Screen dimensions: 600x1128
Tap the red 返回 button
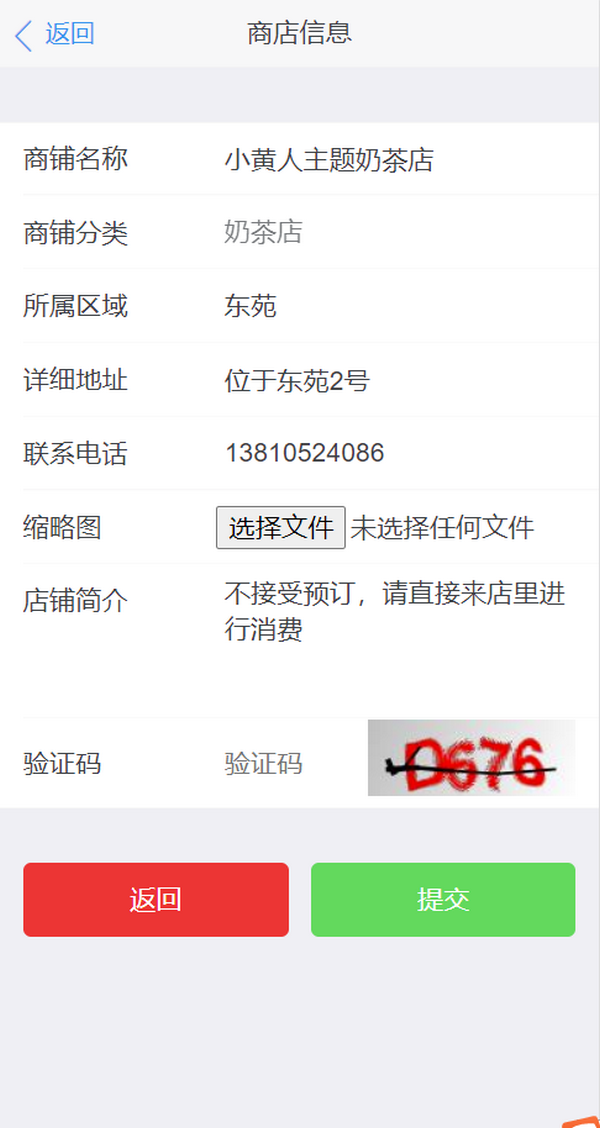(156, 900)
